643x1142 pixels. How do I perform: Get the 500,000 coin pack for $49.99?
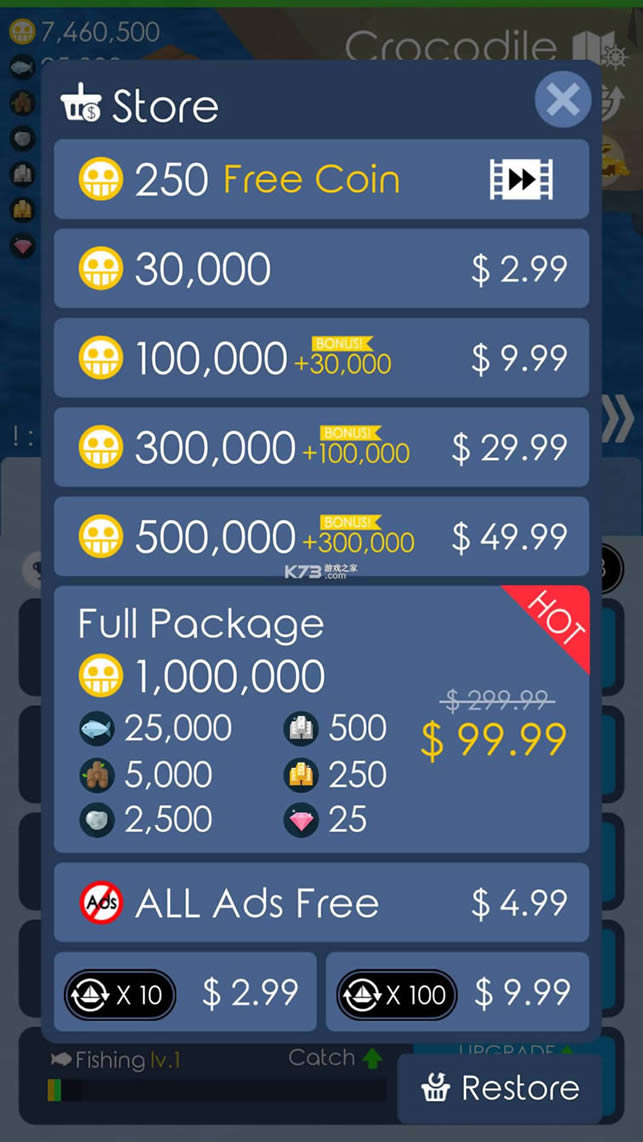(x=321, y=537)
